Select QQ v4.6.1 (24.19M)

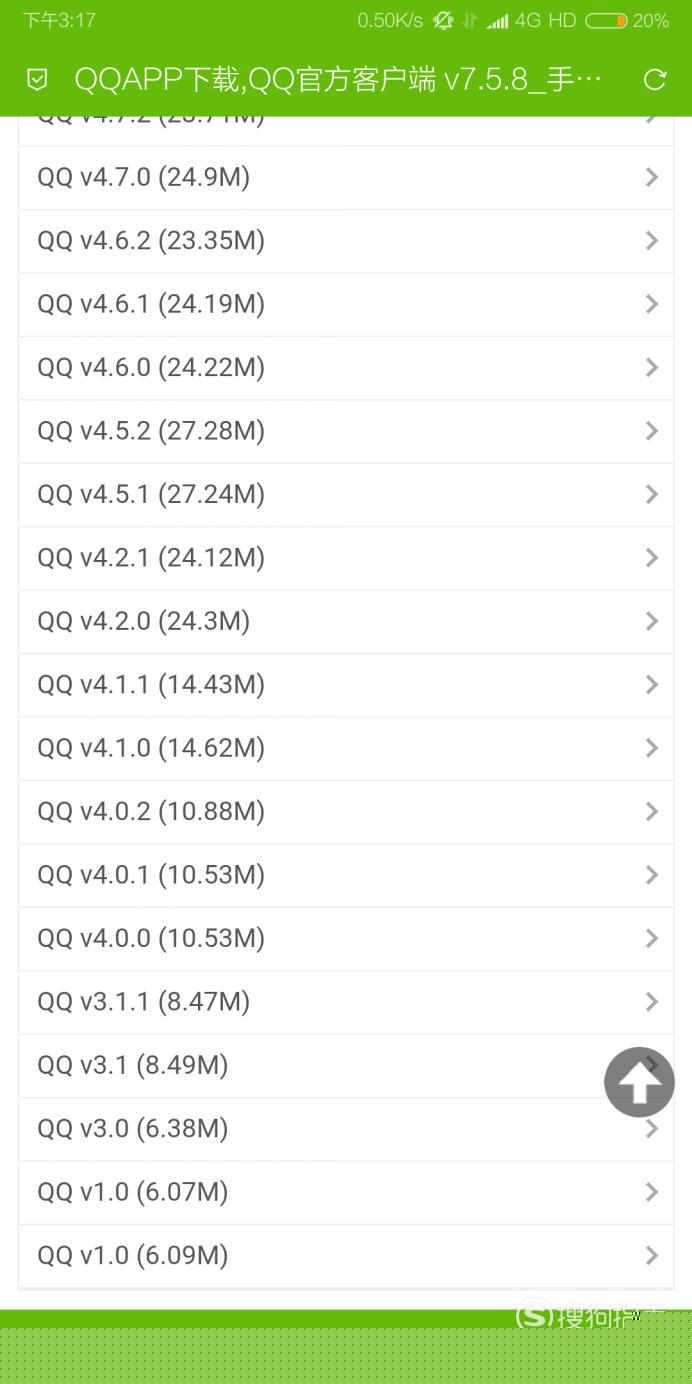coord(346,305)
